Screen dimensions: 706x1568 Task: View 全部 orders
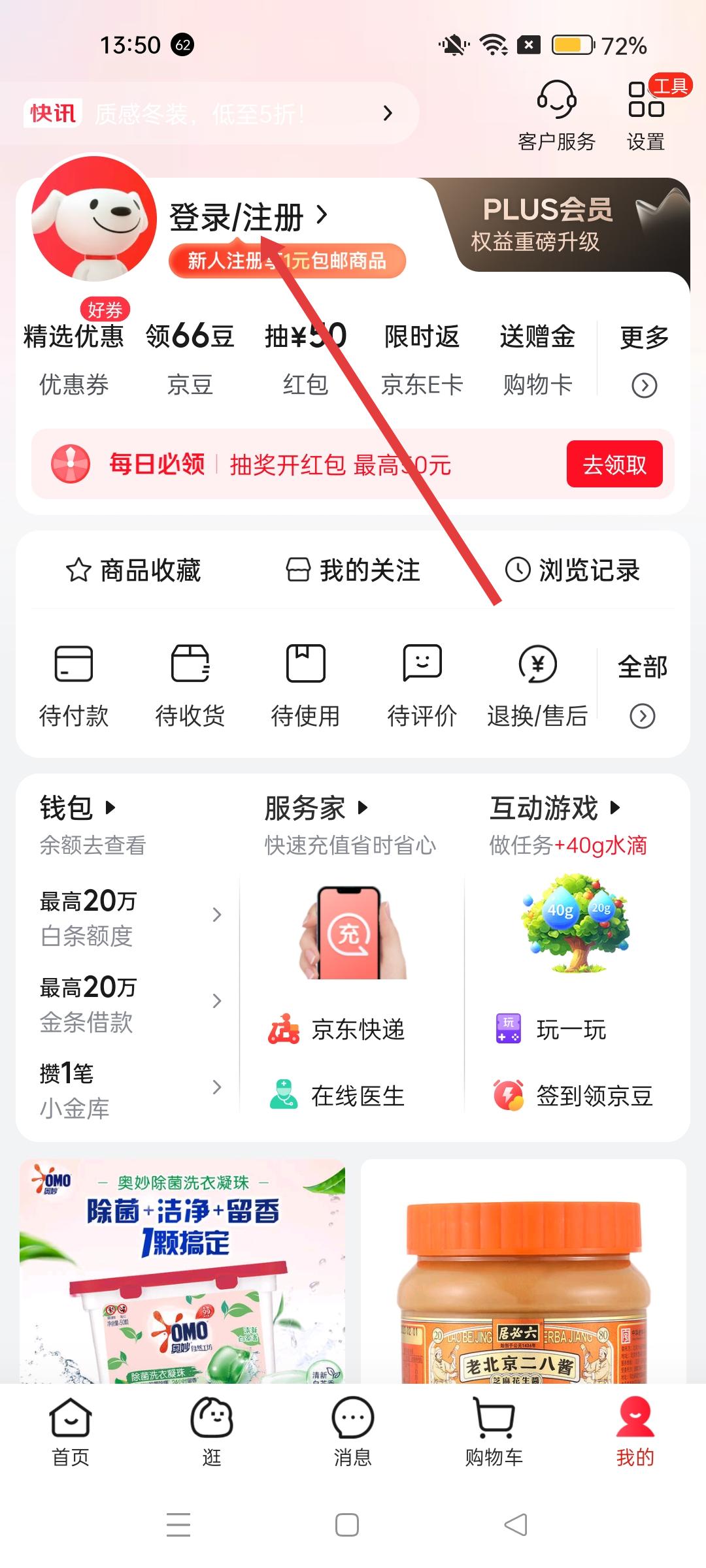point(643,689)
